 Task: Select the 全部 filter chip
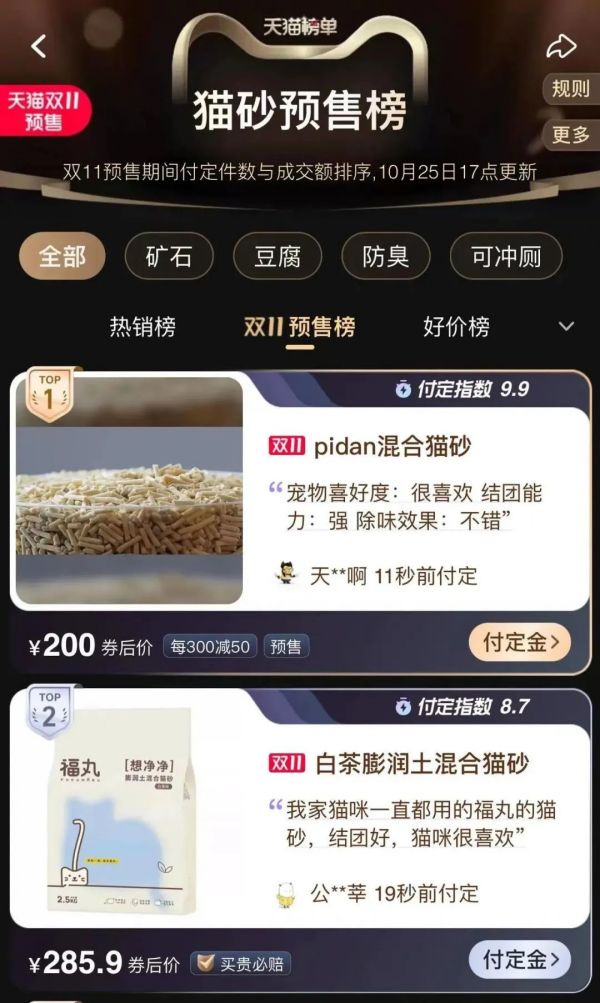62,257
